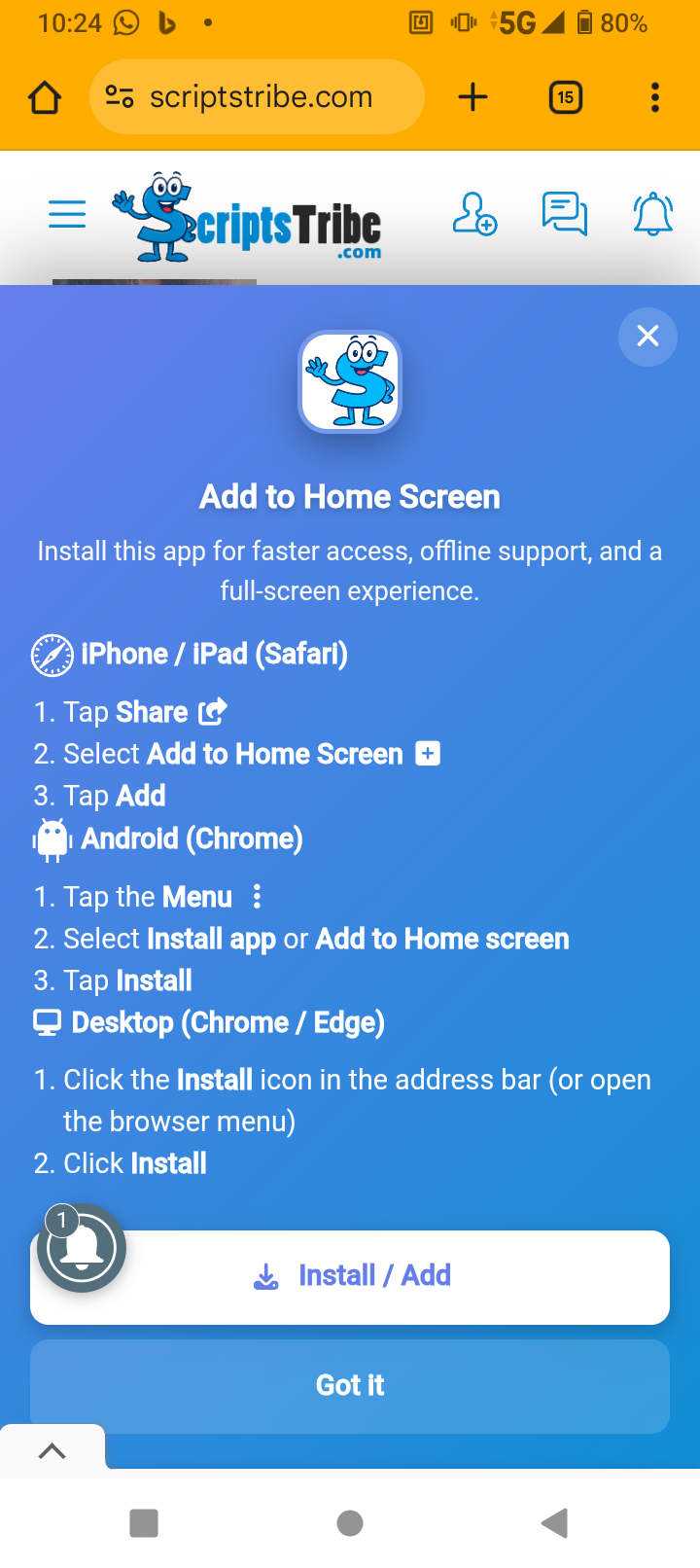The height and width of the screenshot is (1568, 700).
Task: Expand the bottom up-arrow panel
Action: click(x=52, y=1451)
